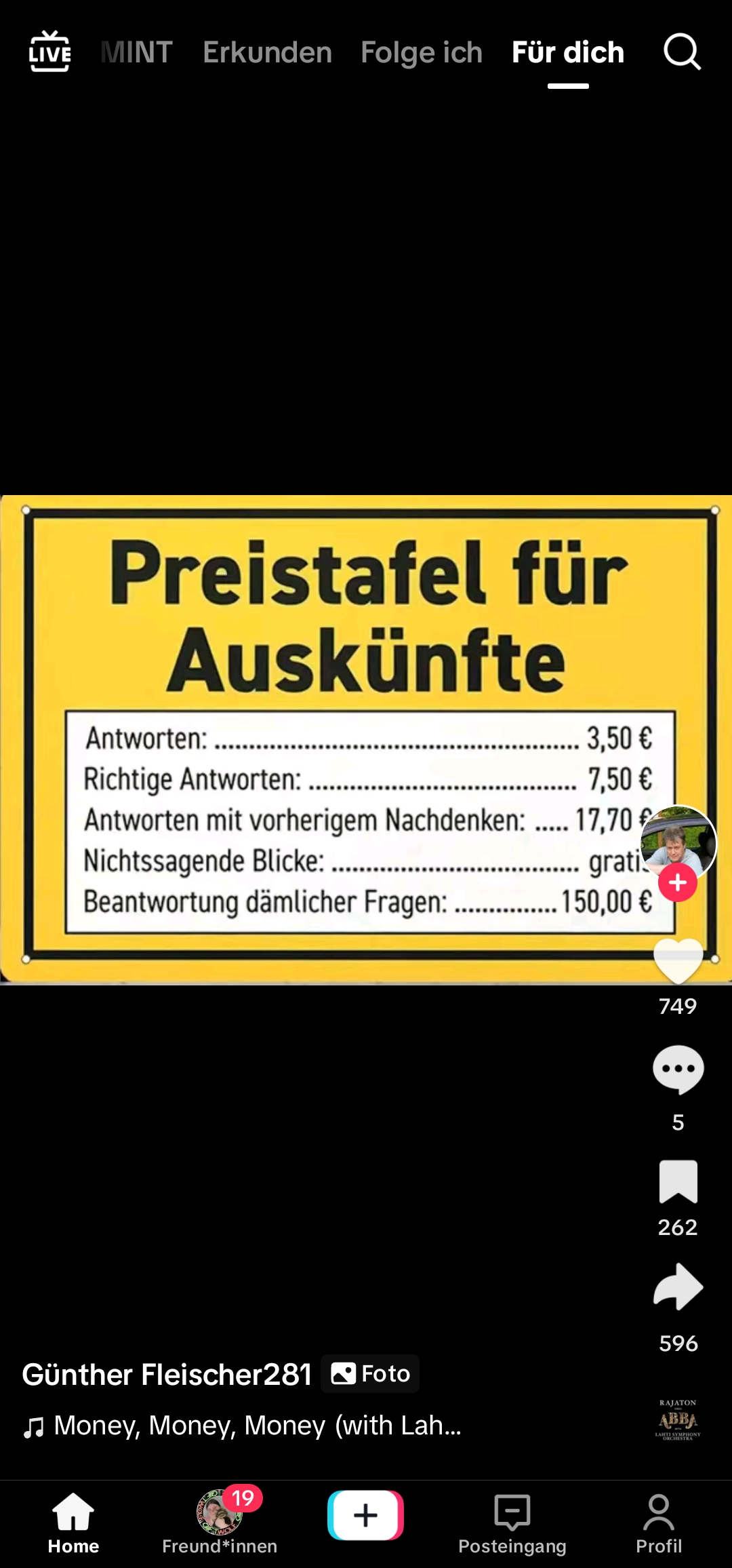The height and width of the screenshot is (1568, 732).
Task: Switch to the MINT tab
Action: 137,53
